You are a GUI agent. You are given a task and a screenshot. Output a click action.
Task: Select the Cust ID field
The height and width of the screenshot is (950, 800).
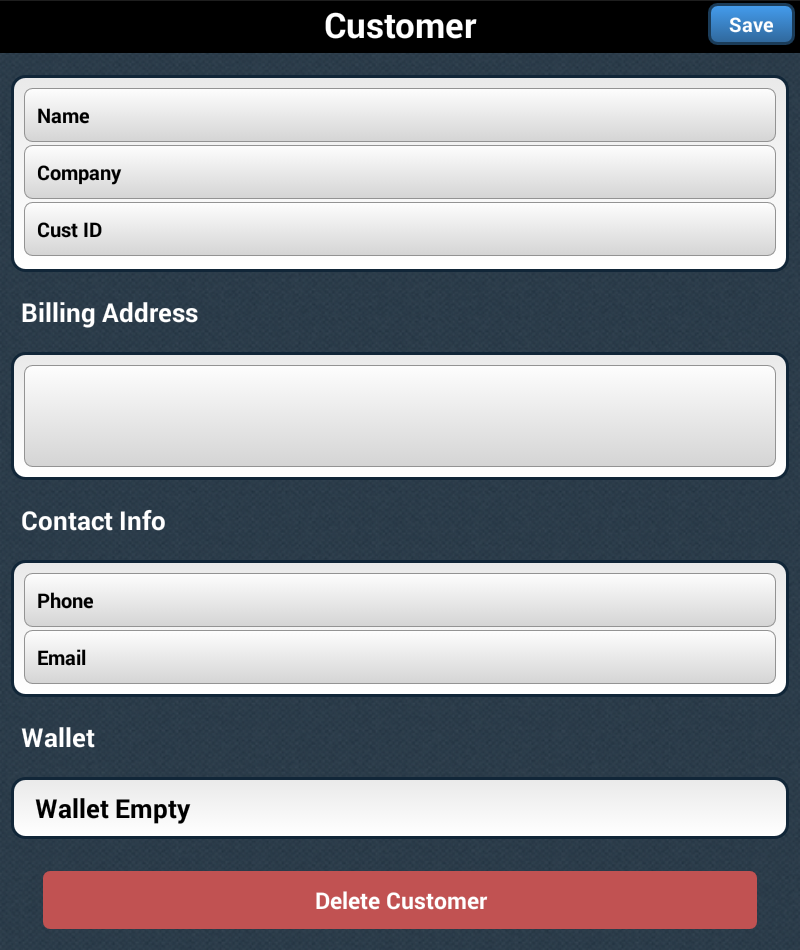400,230
